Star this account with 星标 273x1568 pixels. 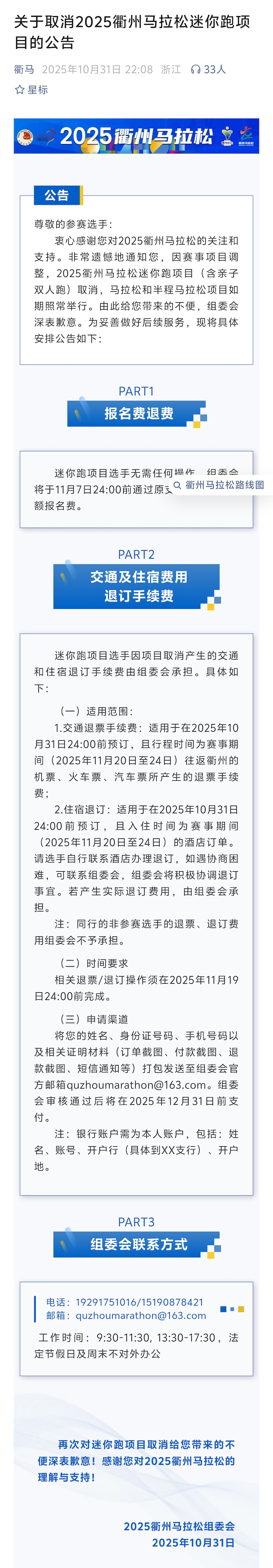31,89
